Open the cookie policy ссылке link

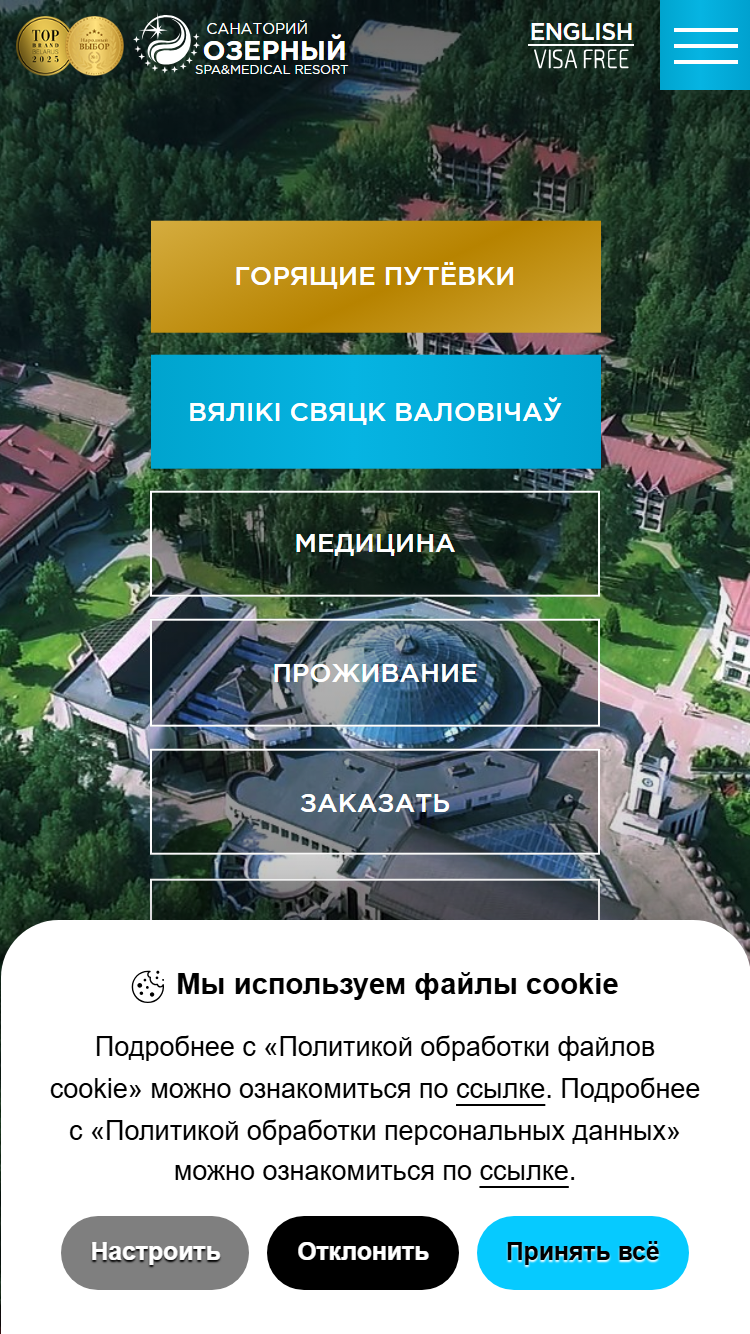500,1089
